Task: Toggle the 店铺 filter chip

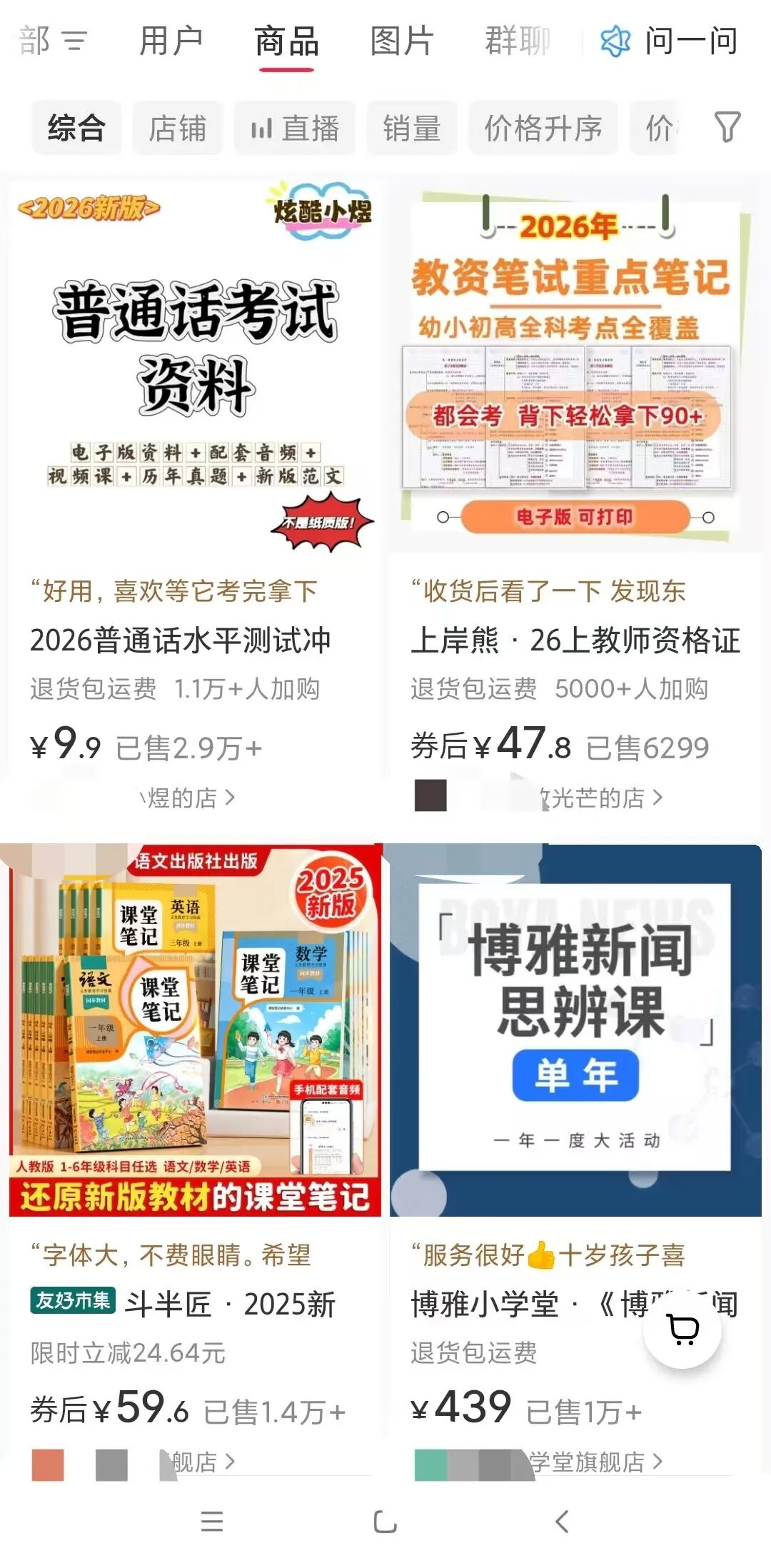Action: 176,128
